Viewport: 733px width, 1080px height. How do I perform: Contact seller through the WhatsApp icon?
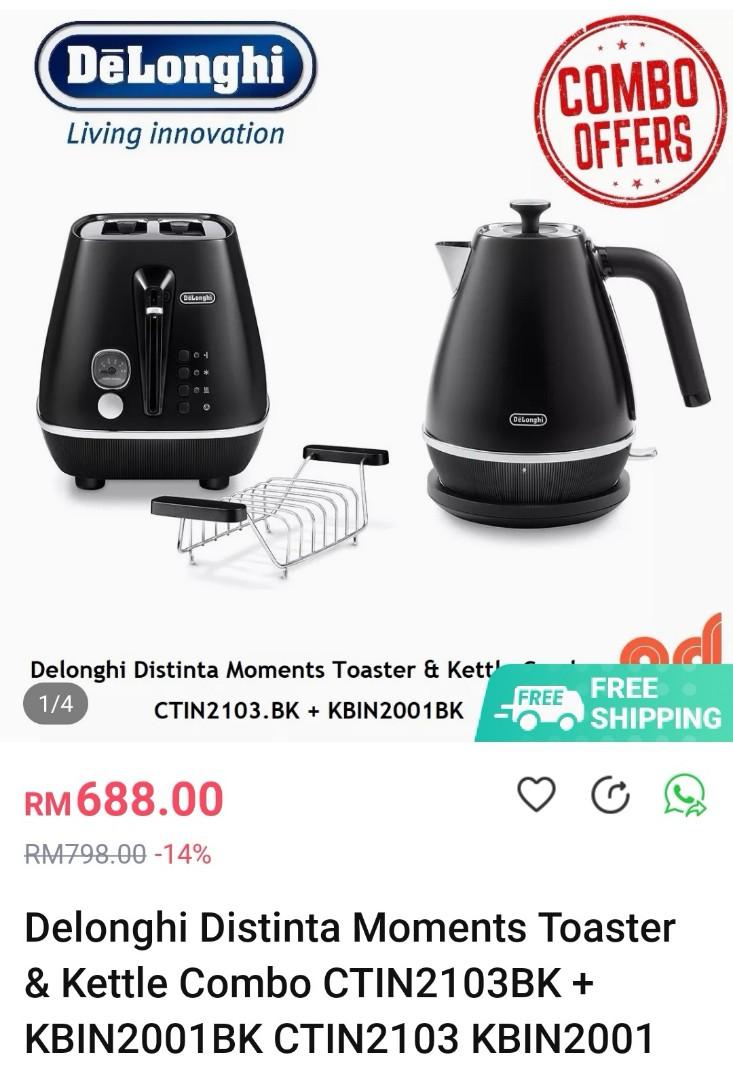click(685, 796)
